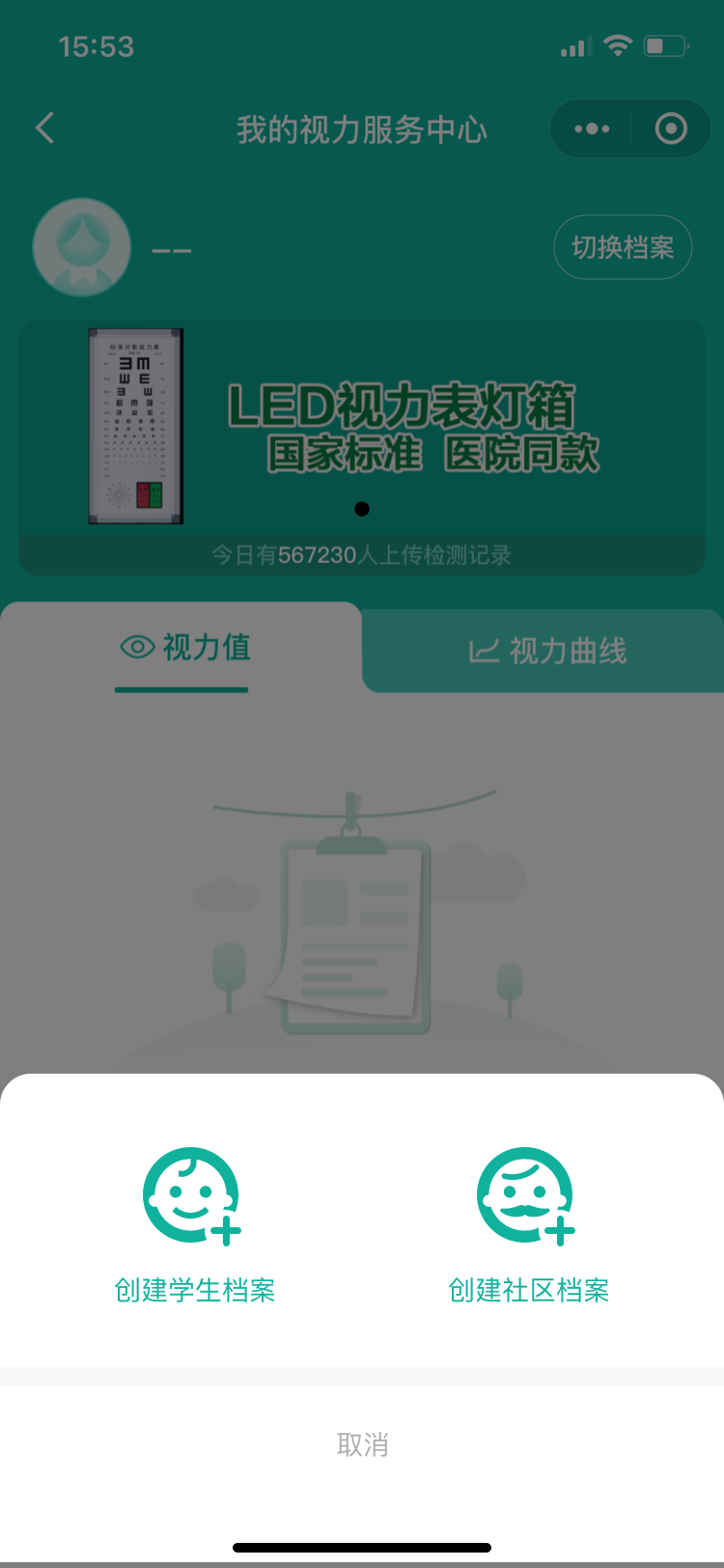The height and width of the screenshot is (1568, 724).
Task: Select the 视力值 tab
Action: coord(183,648)
